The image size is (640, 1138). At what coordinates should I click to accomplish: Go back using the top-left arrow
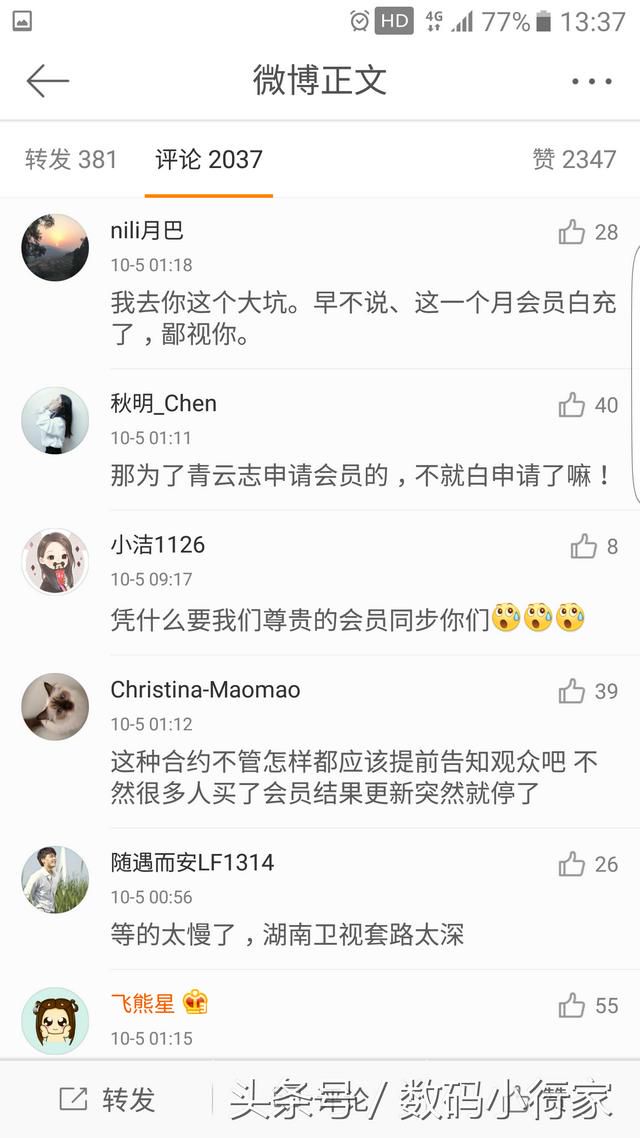point(47,81)
